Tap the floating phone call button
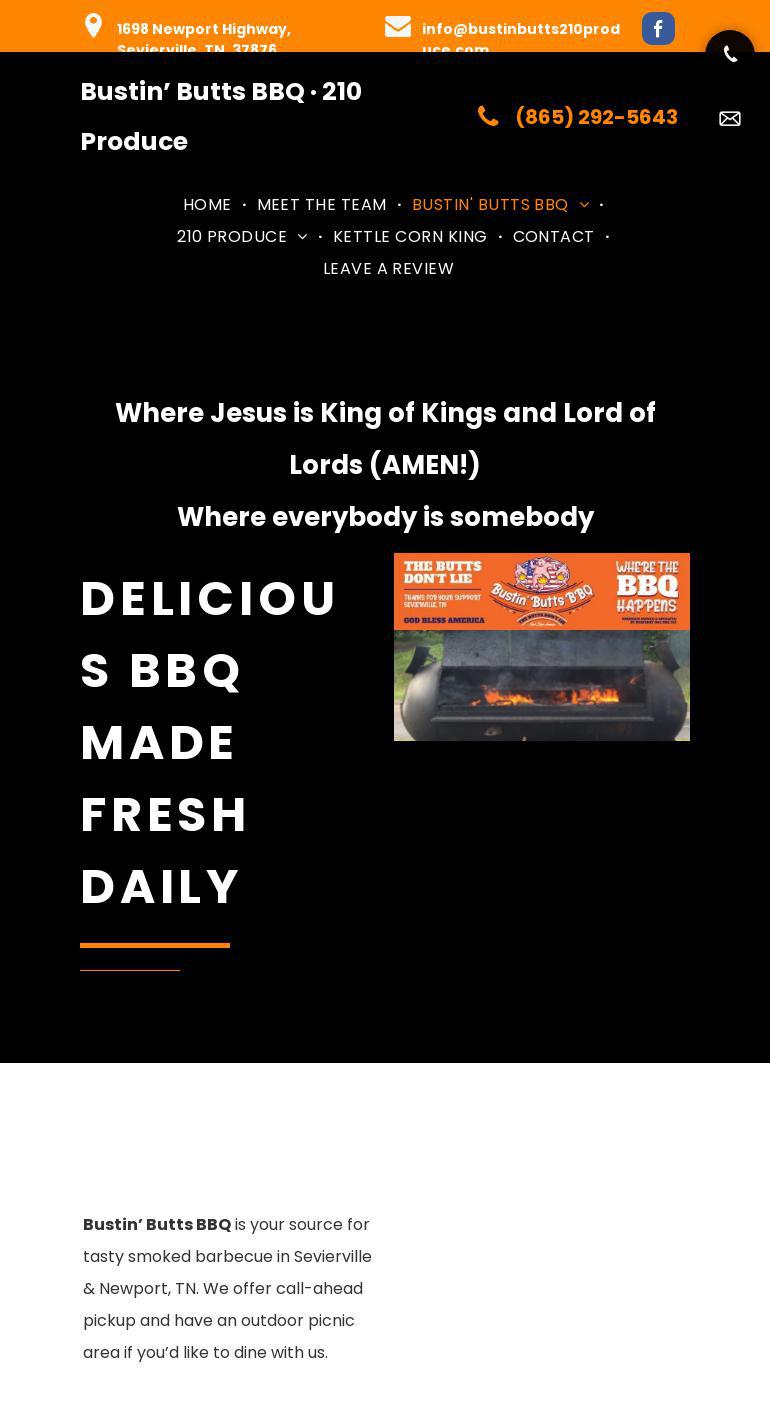770x1405 pixels. (x=730, y=55)
